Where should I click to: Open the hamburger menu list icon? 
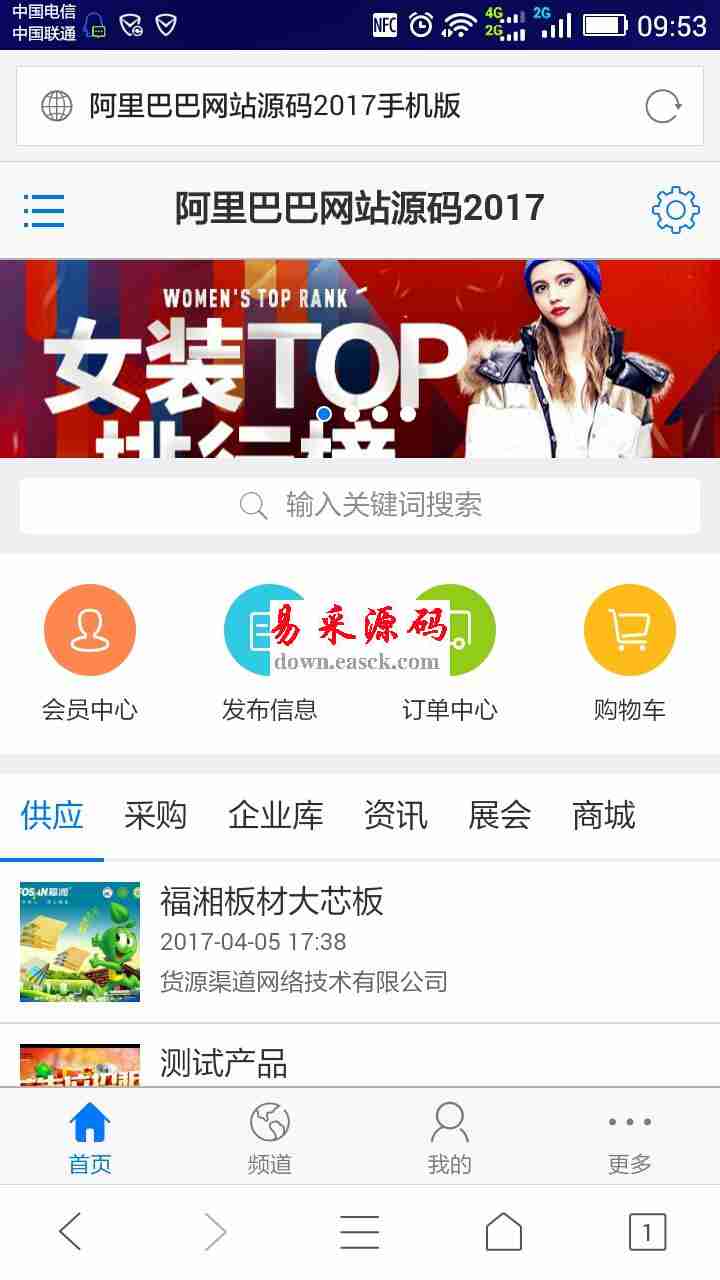click(44, 210)
